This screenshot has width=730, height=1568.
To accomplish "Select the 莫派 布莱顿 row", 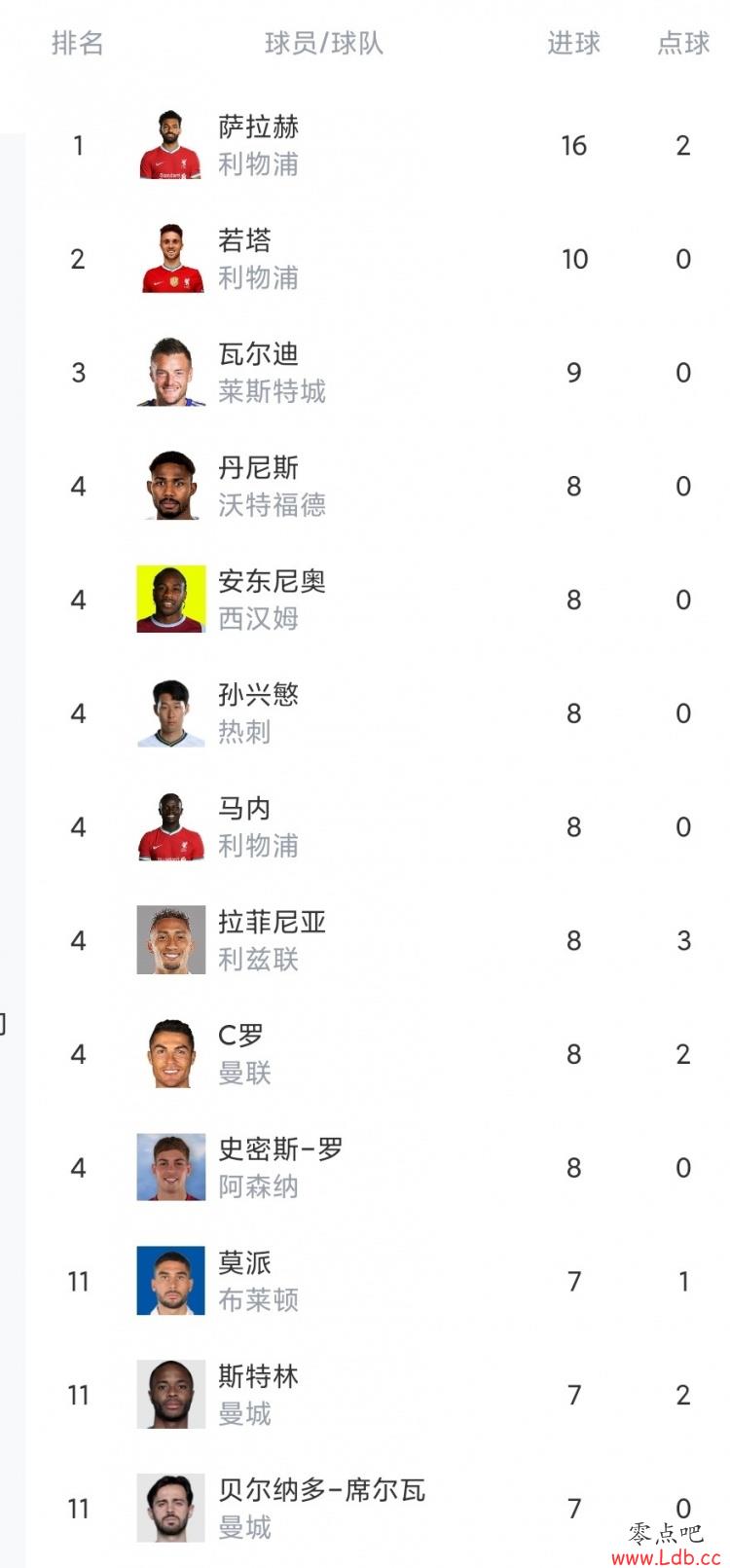I will click(x=378, y=1281).
